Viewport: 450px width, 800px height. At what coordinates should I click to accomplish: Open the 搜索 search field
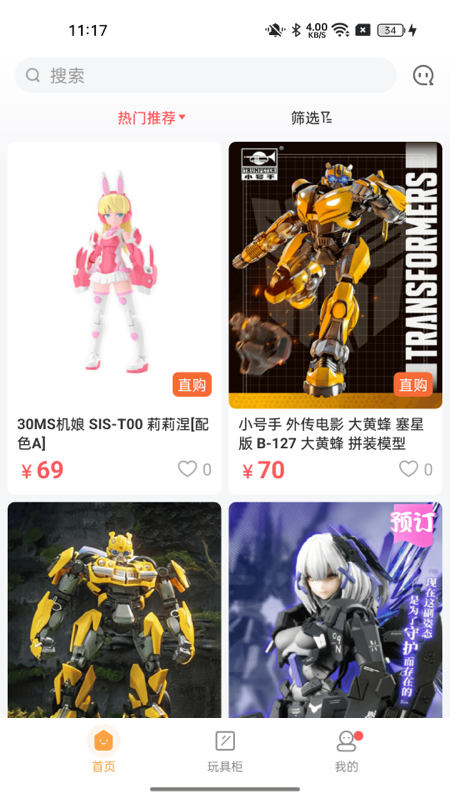(206, 76)
